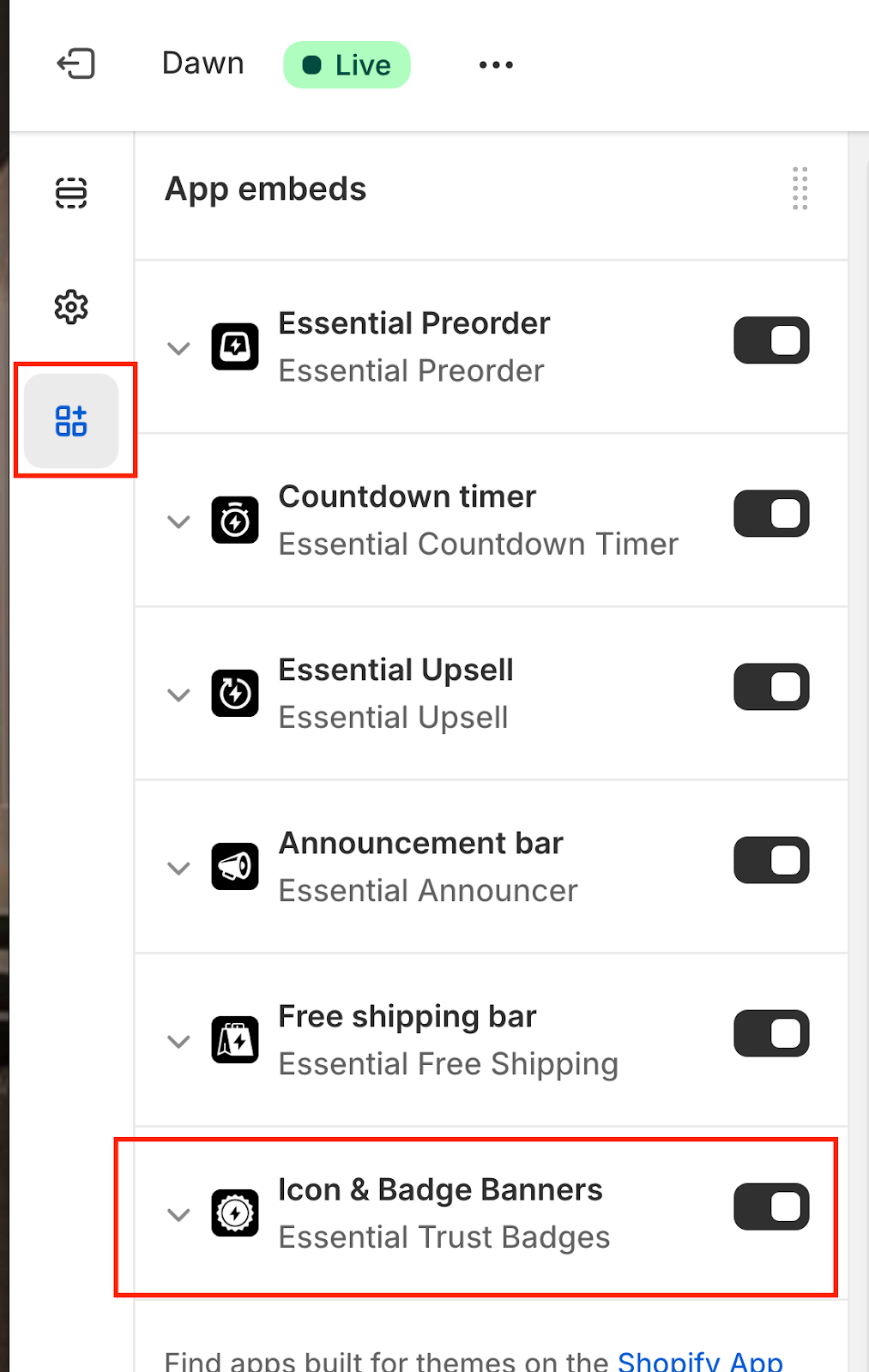869x1372 pixels.
Task: Toggle the Announcement bar embed
Action: [x=771, y=860]
